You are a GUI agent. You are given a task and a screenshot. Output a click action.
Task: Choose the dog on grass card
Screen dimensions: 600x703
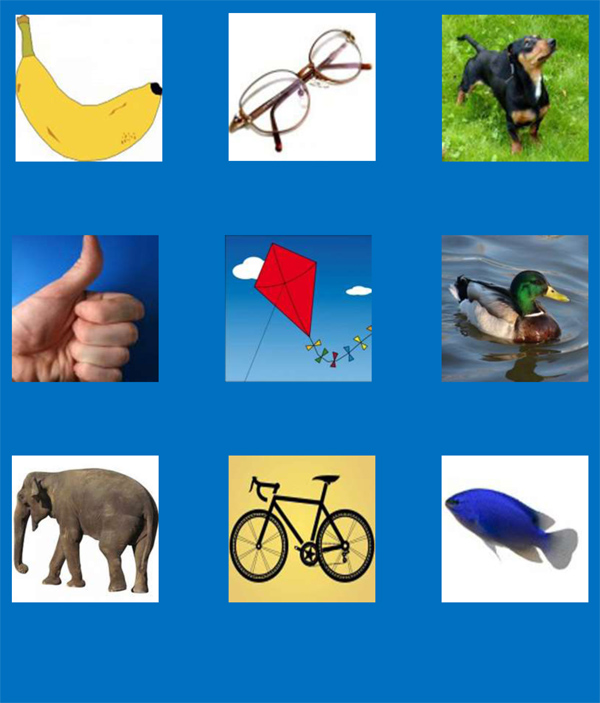click(515, 88)
